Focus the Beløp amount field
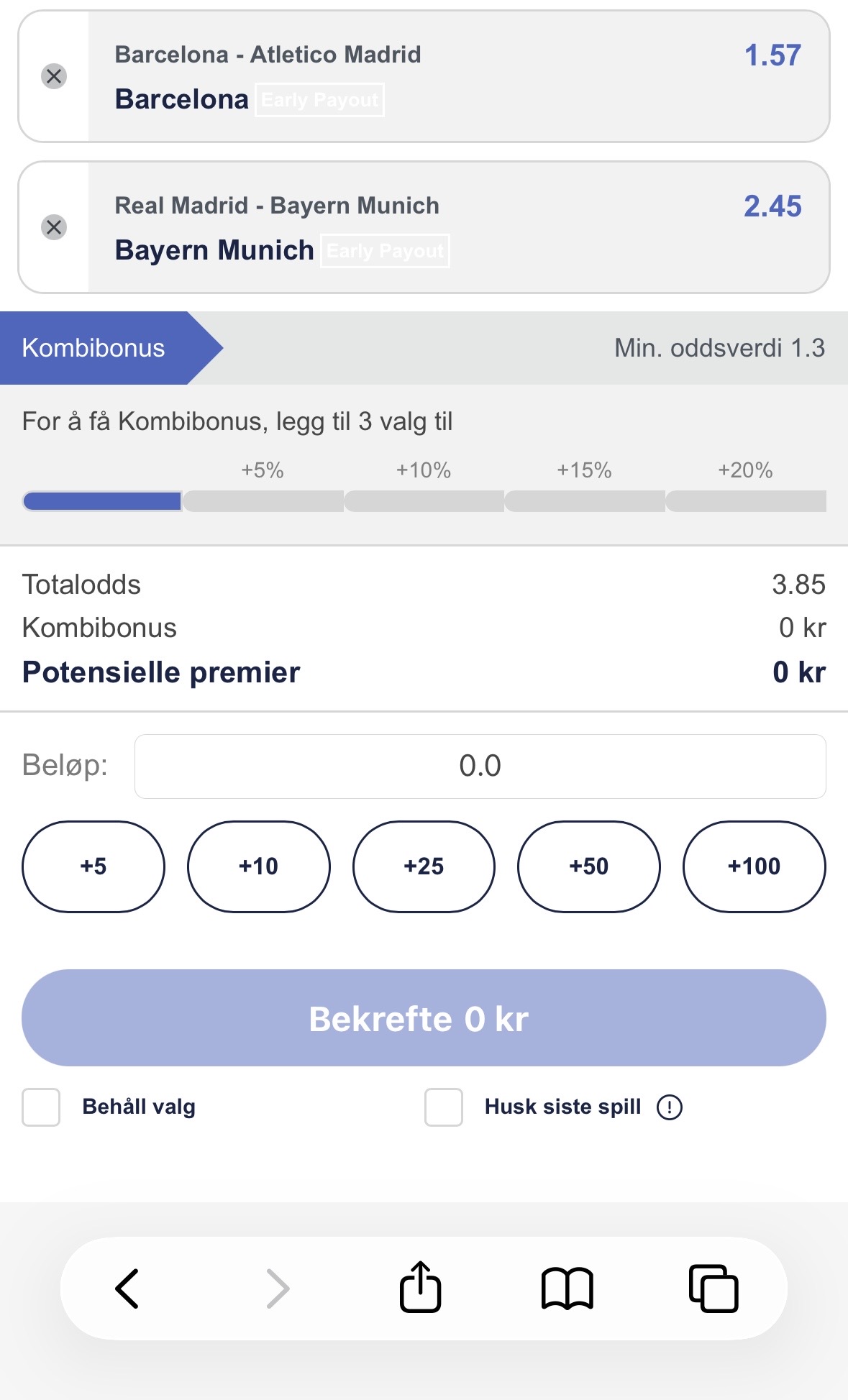The width and height of the screenshot is (848, 1400). (x=480, y=766)
